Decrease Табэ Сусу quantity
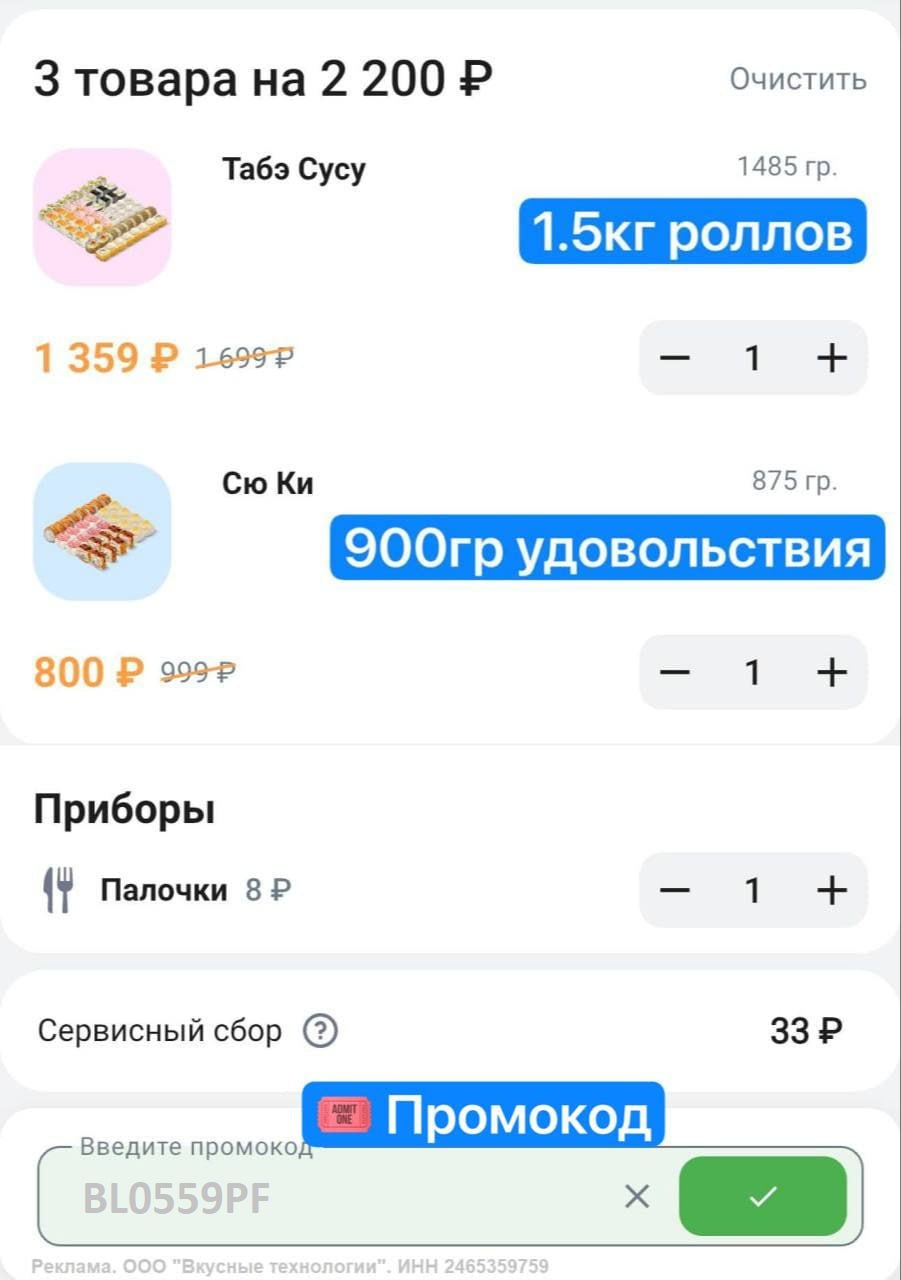This screenshot has width=901, height=1280. click(x=676, y=358)
